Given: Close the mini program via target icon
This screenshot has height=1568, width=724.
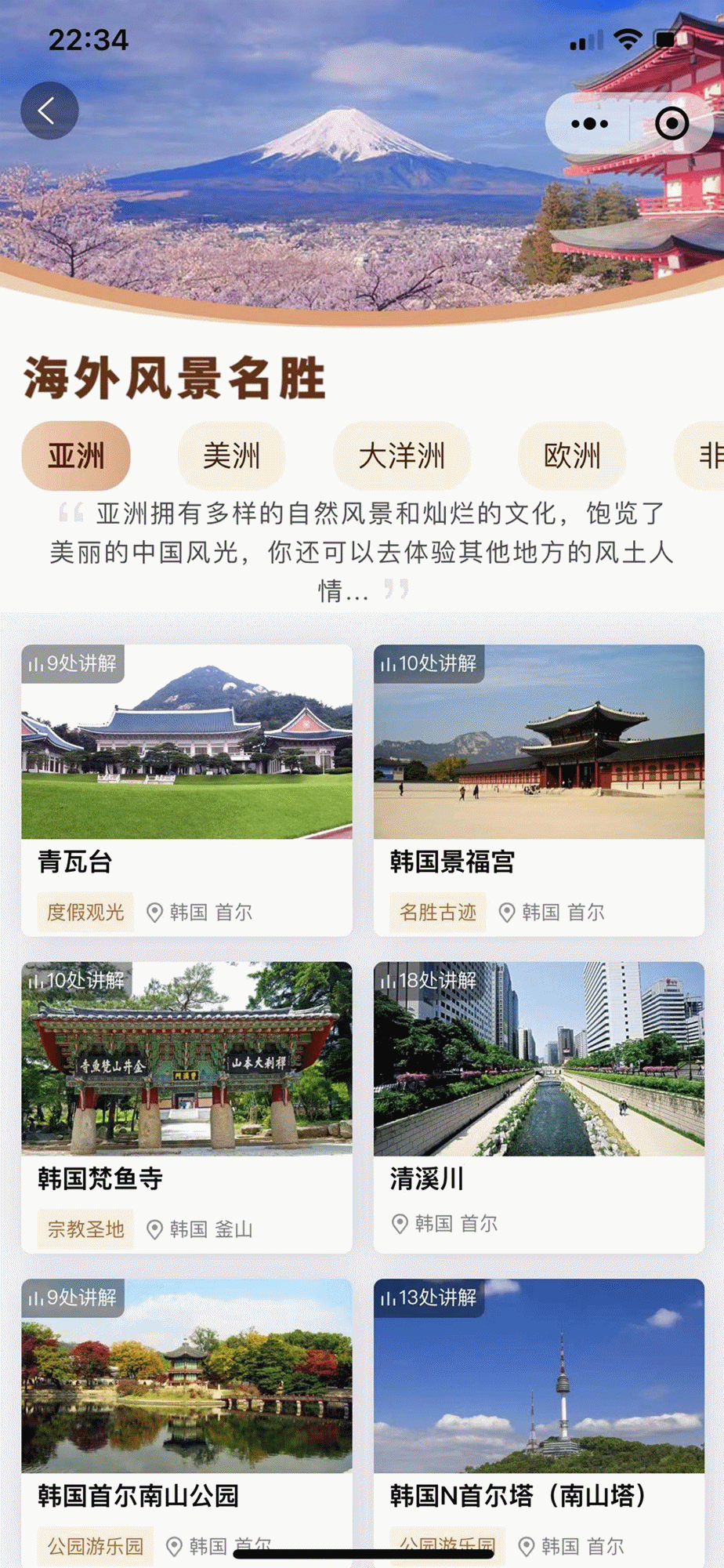Looking at the screenshot, I should click(672, 123).
